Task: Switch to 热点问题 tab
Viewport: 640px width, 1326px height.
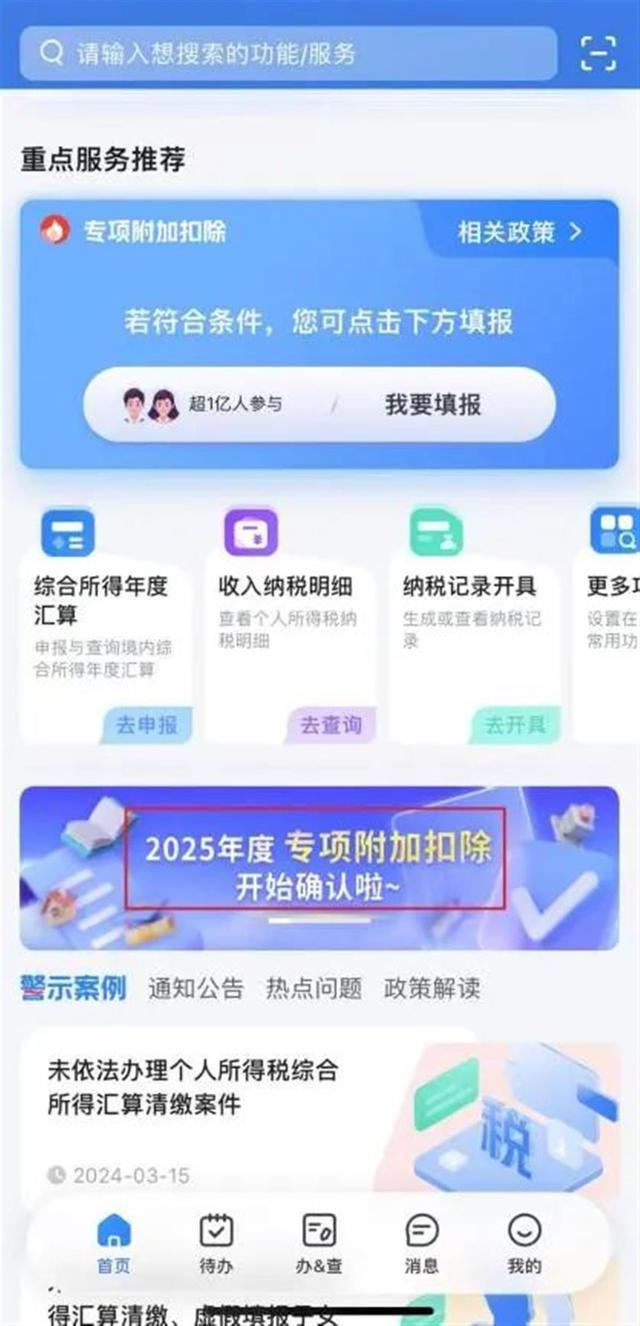Action: (314, 989)
